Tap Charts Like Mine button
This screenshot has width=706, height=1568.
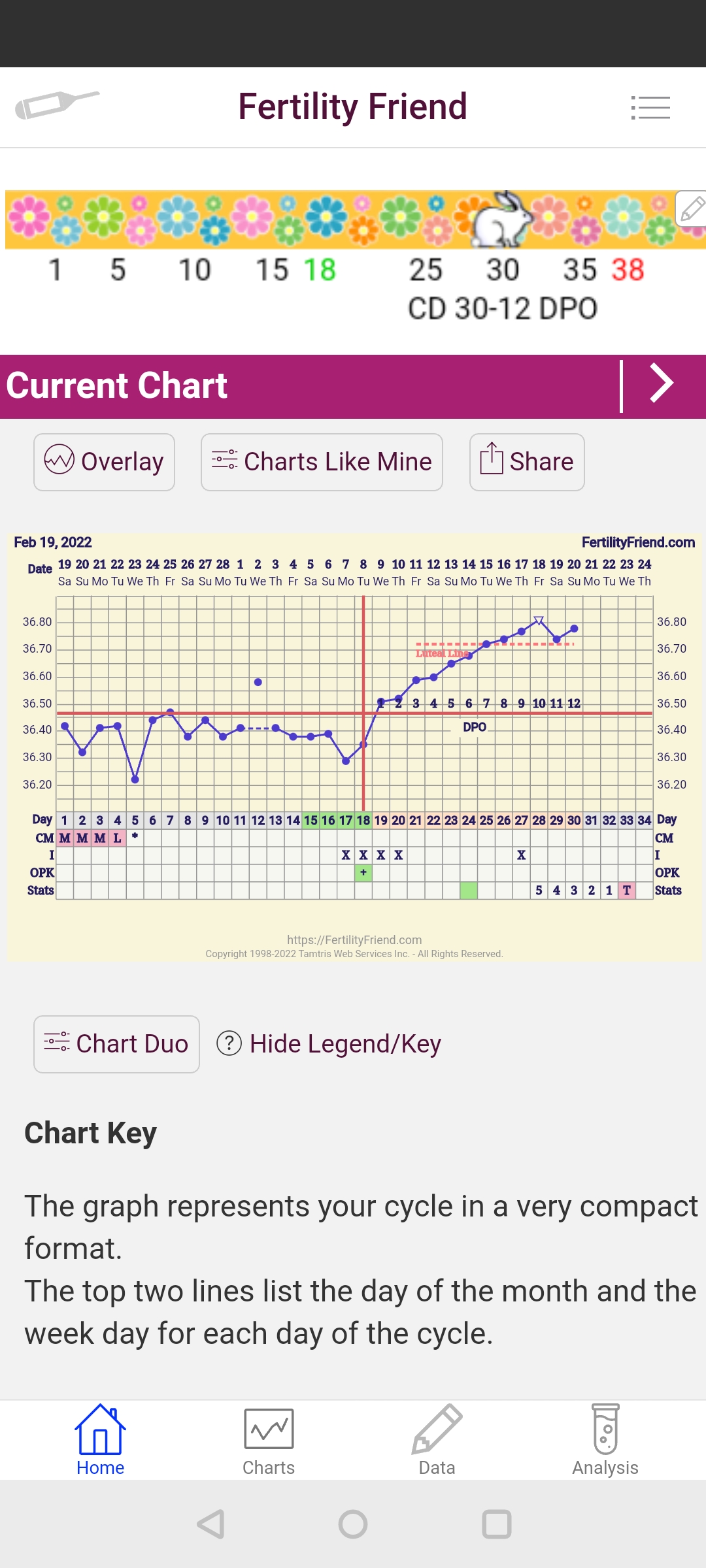tap(322, 462)
